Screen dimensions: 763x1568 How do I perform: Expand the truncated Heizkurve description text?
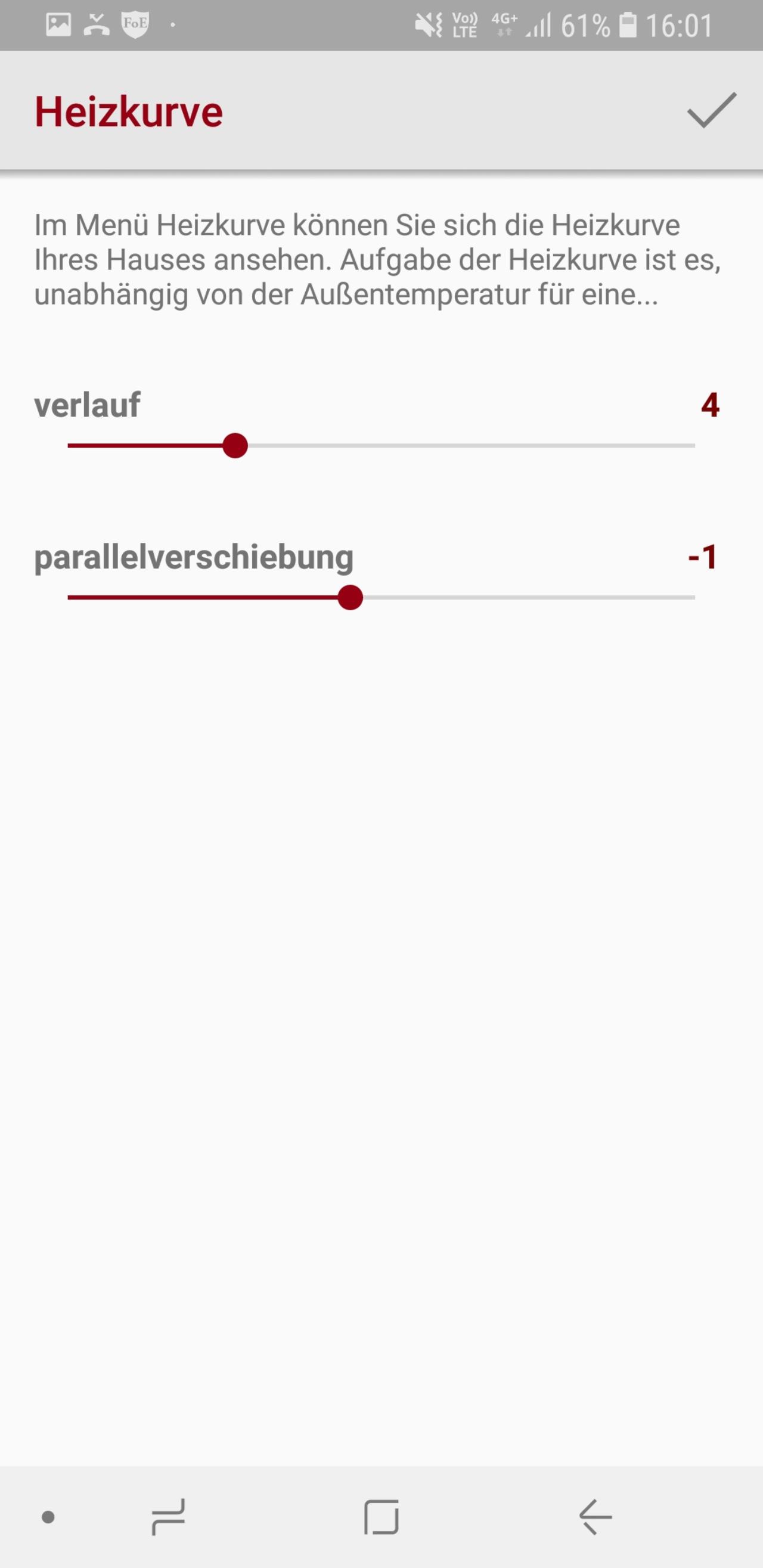coord(377,260)
